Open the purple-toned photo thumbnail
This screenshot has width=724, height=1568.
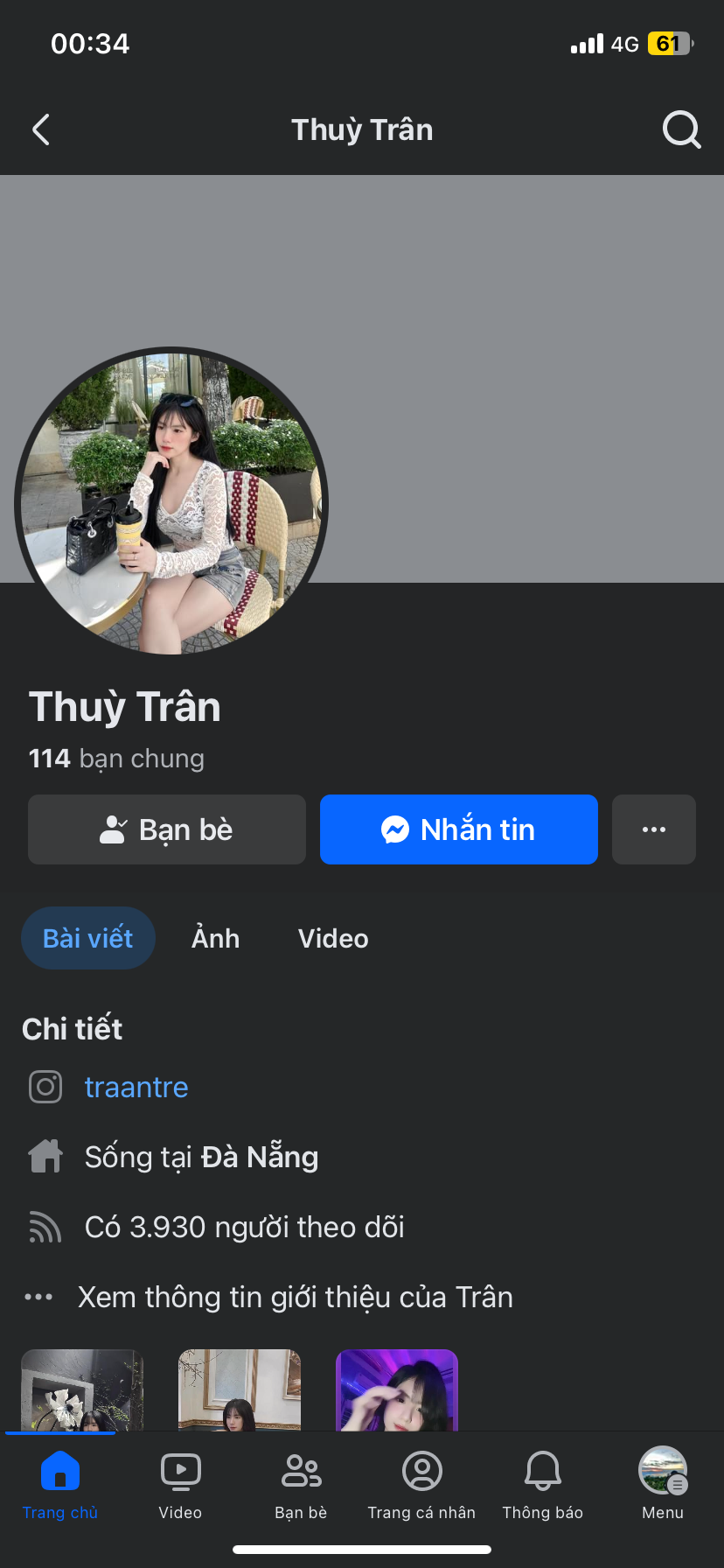point(397,1389)
